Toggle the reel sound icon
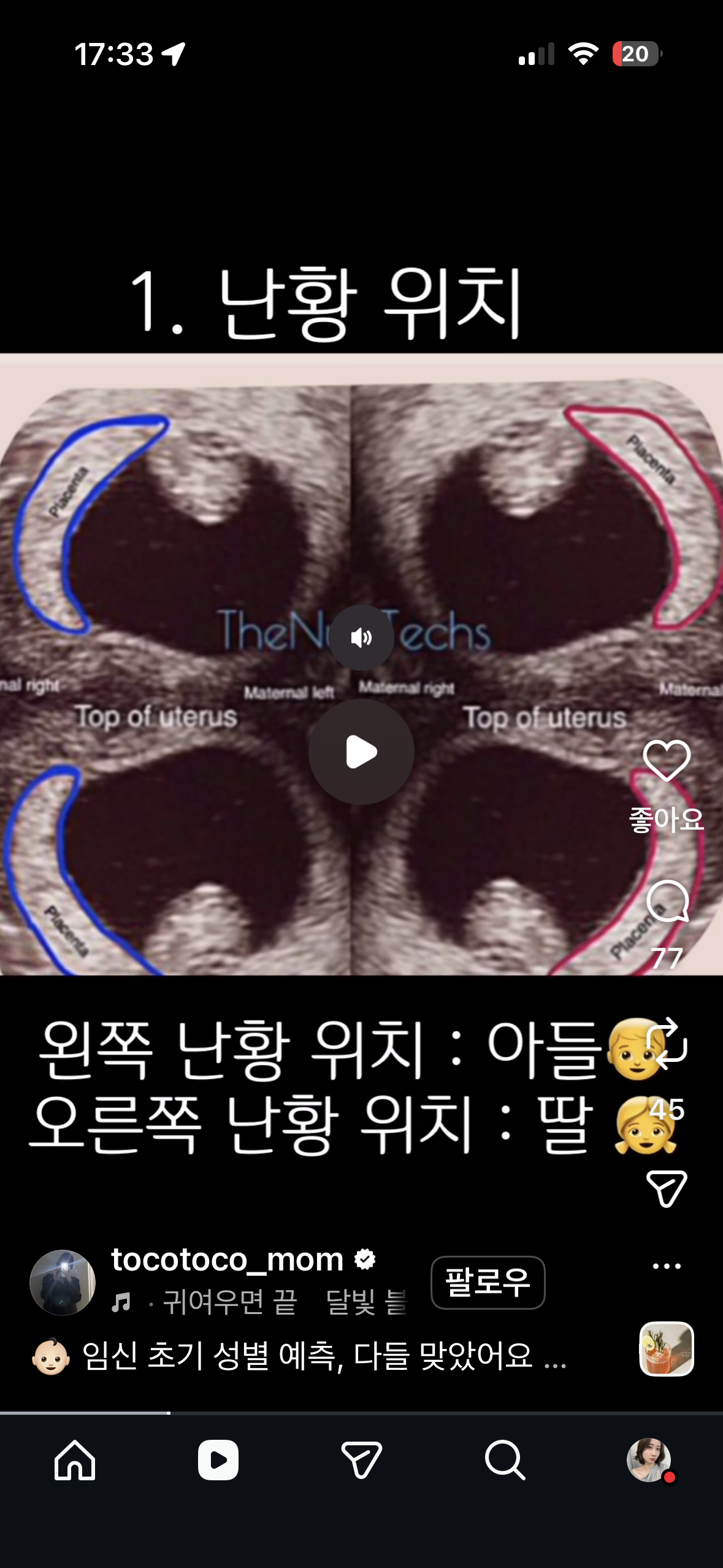The image size is (723, 1568). (x=361, y=638)
